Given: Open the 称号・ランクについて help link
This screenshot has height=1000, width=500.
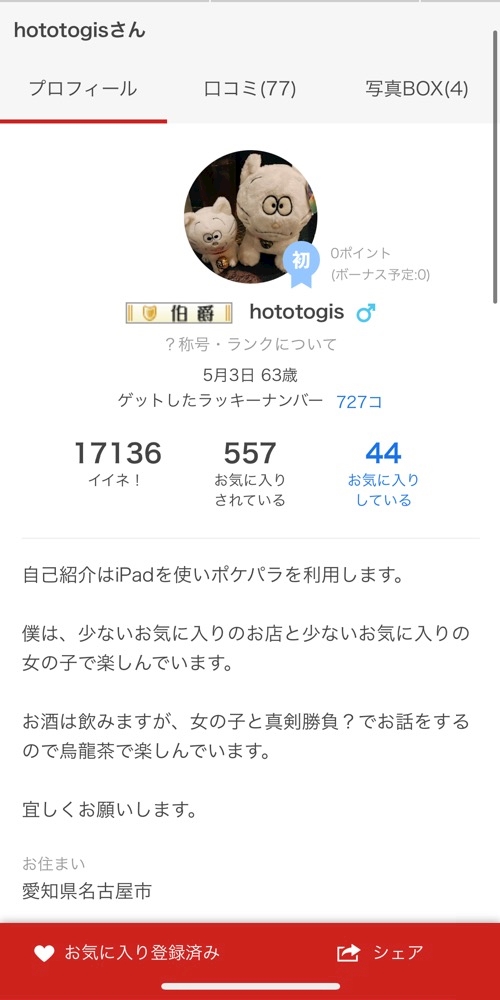Looking at the screenshot, I should 250,345.
